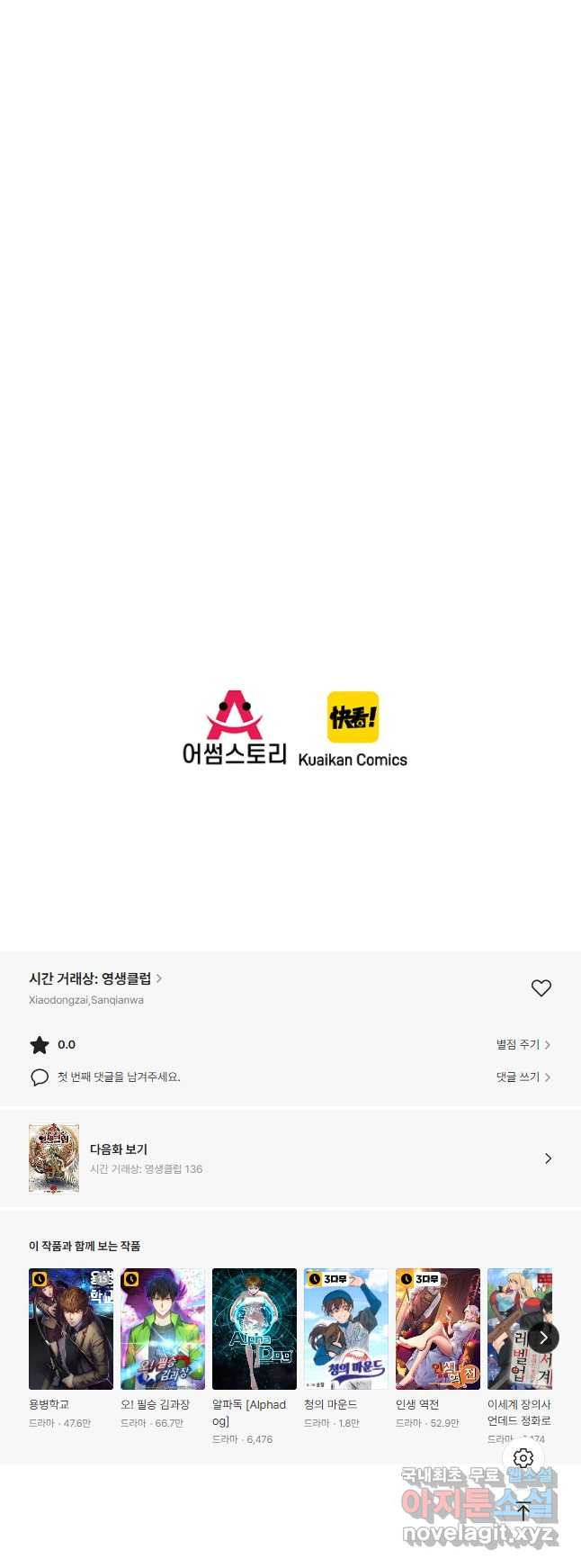The width and height of the screenshot is (581, 1568).
Task: Open the 청의 마운드 webtoon
Action: tap(345, 1329)
